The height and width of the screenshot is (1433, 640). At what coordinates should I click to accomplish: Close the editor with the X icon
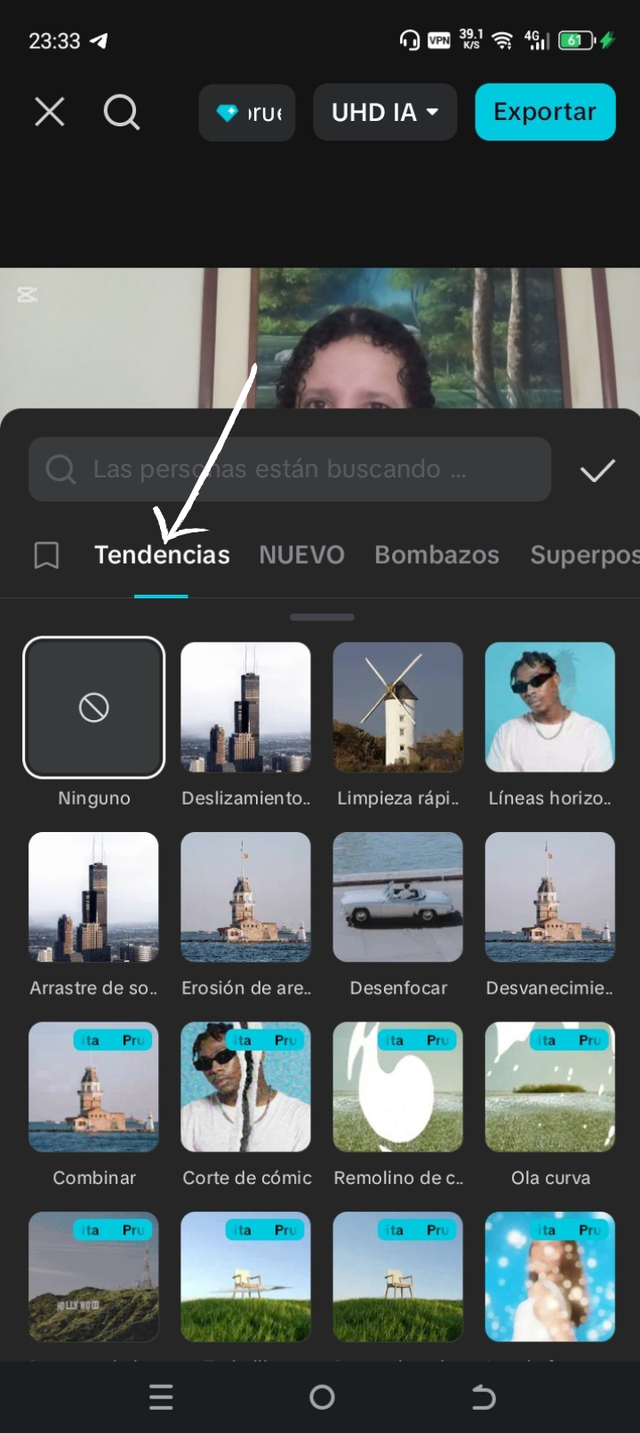[x=49, y=112]
